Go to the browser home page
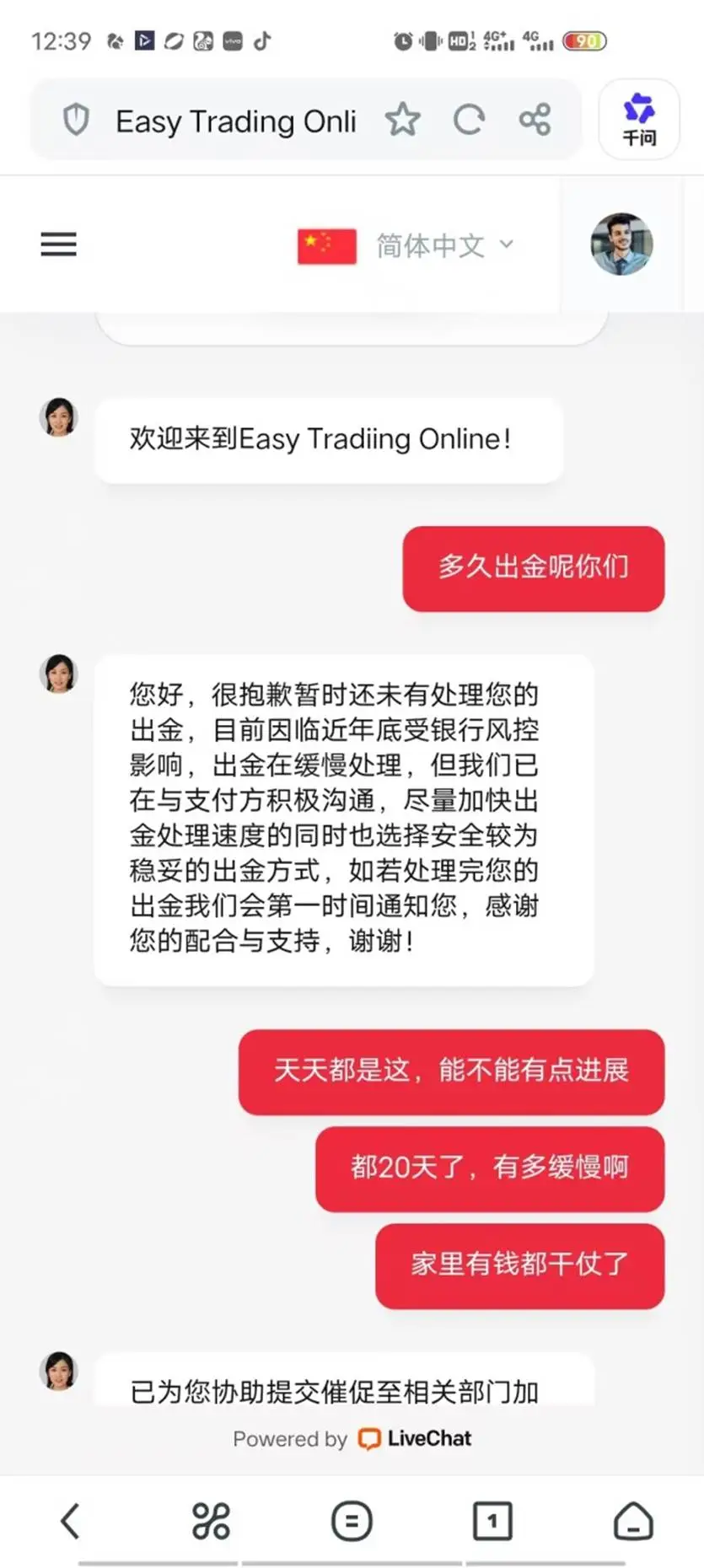 tap(633, 1521)
